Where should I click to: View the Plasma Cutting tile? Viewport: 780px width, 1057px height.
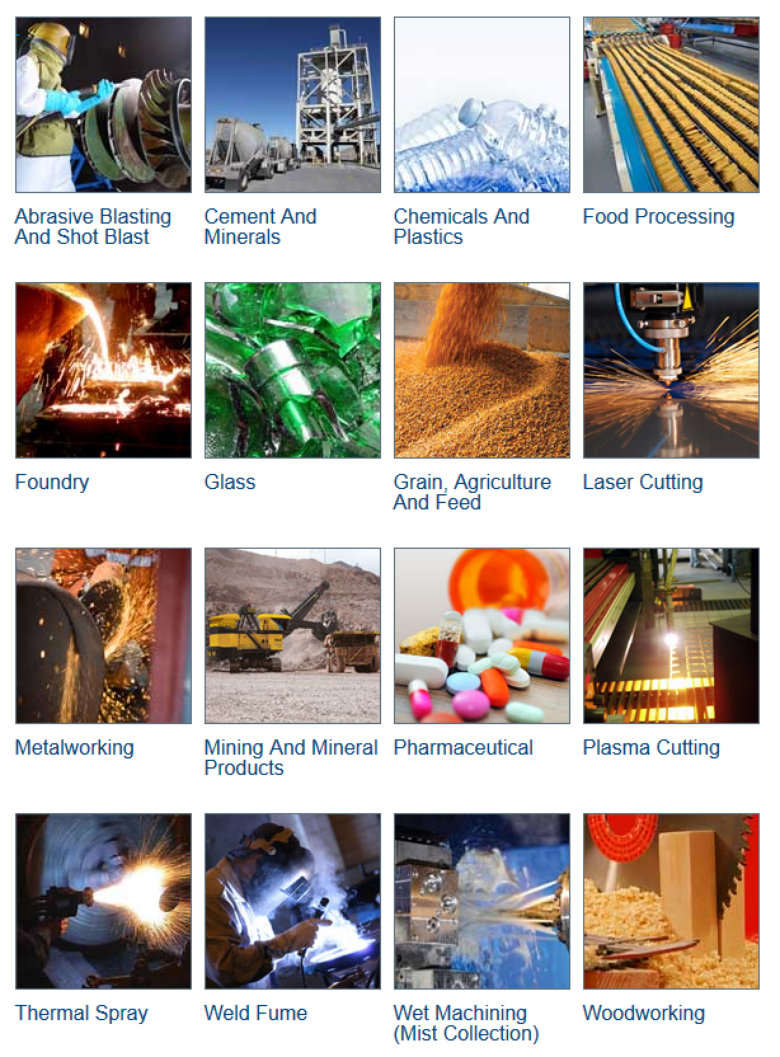[671, 635]
